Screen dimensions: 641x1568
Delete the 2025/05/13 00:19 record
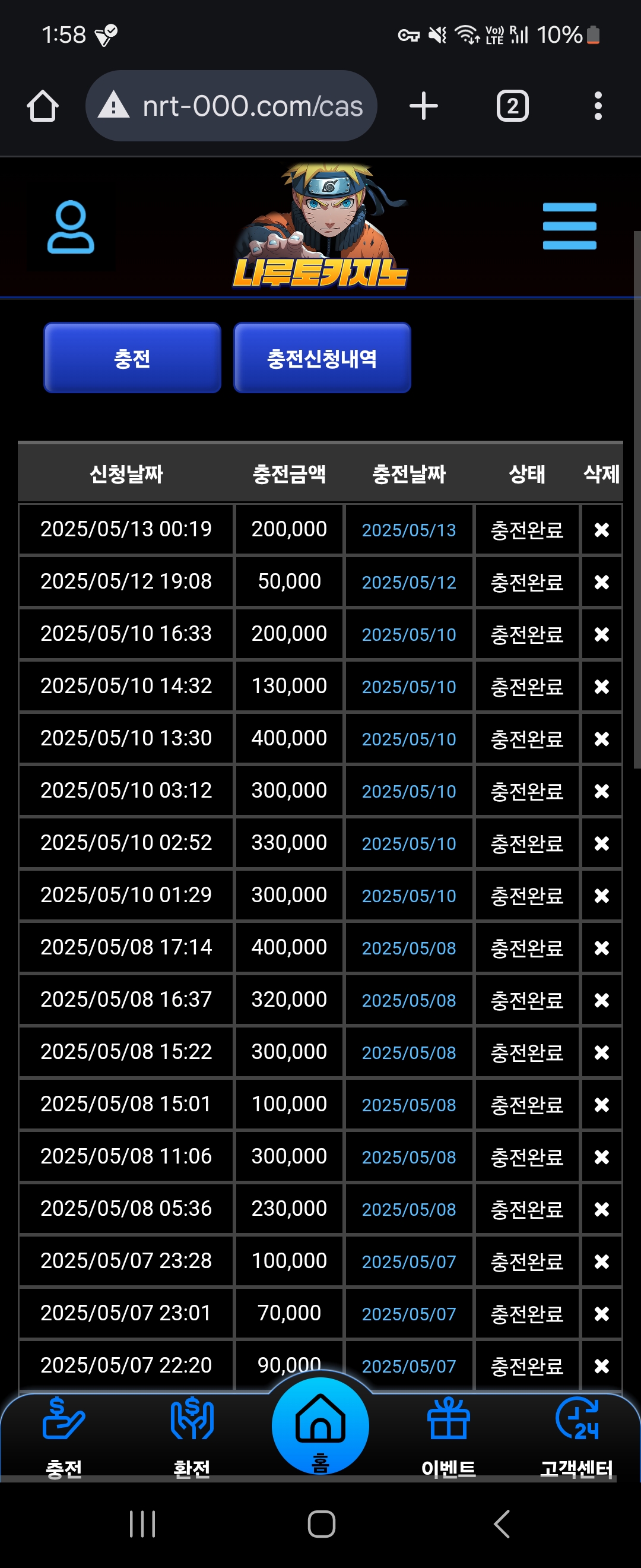[601, 530]
